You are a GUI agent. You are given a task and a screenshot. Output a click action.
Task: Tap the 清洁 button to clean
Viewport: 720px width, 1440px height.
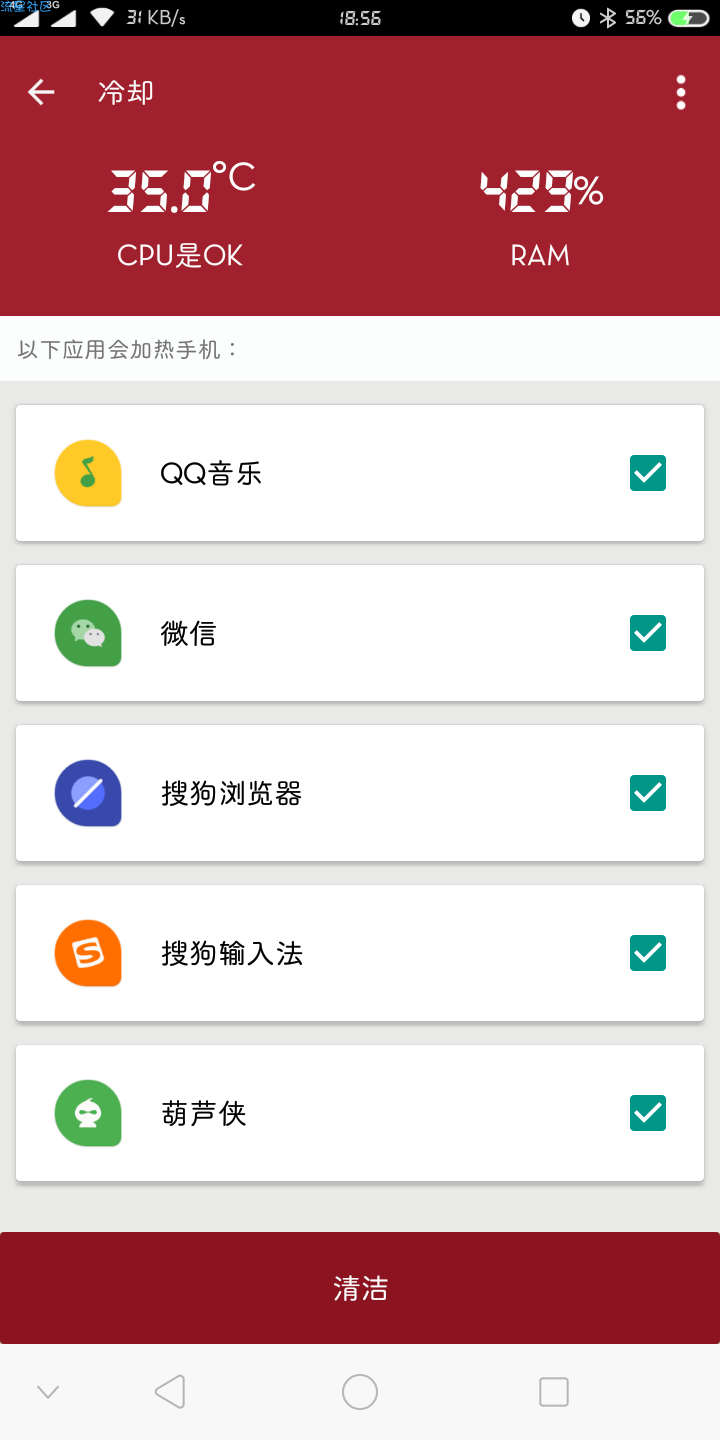(360, 1288)
